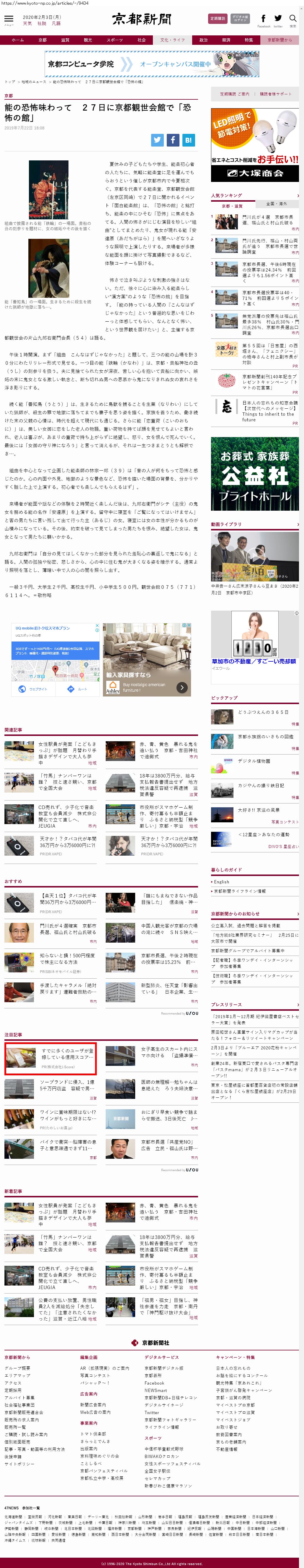The height and width of the screenshot is (1568, 304).
Task: Switch to the 滋賀 section
Action: click(65, 40)
